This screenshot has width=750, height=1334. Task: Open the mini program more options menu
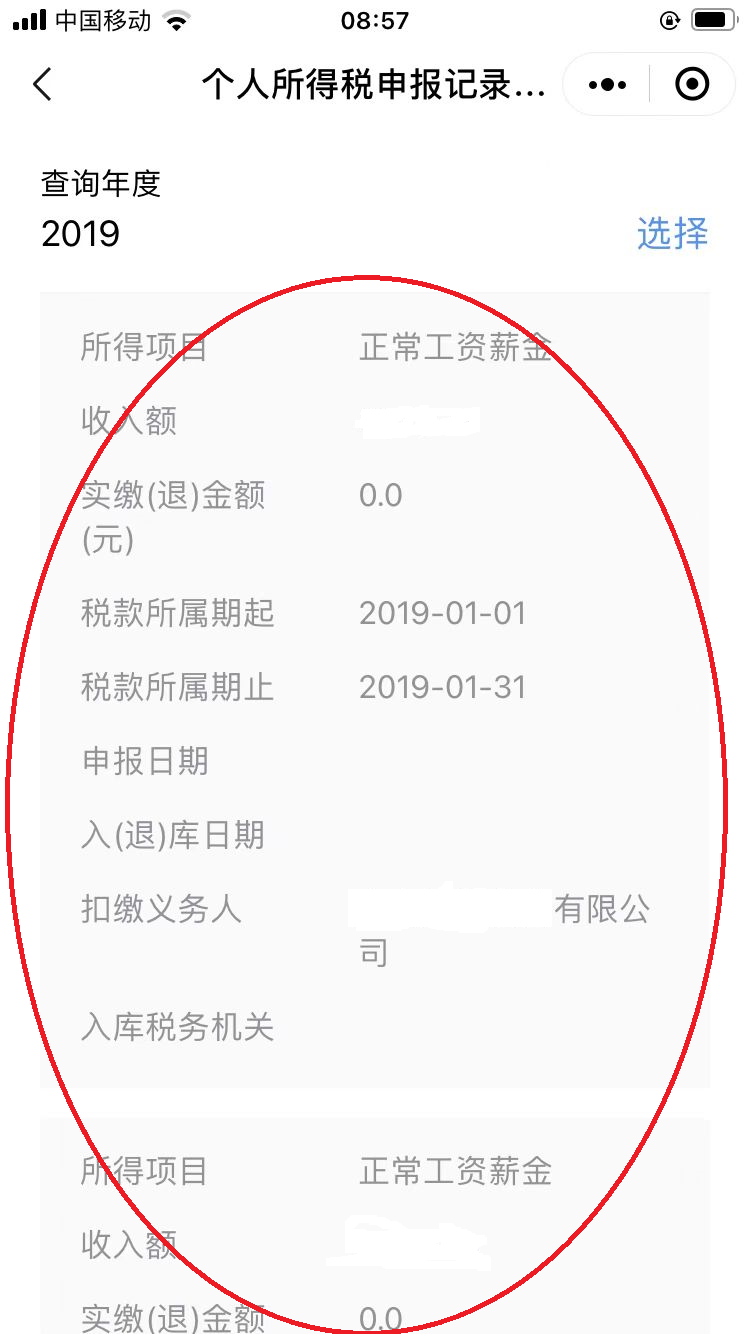tap(607, 85)
